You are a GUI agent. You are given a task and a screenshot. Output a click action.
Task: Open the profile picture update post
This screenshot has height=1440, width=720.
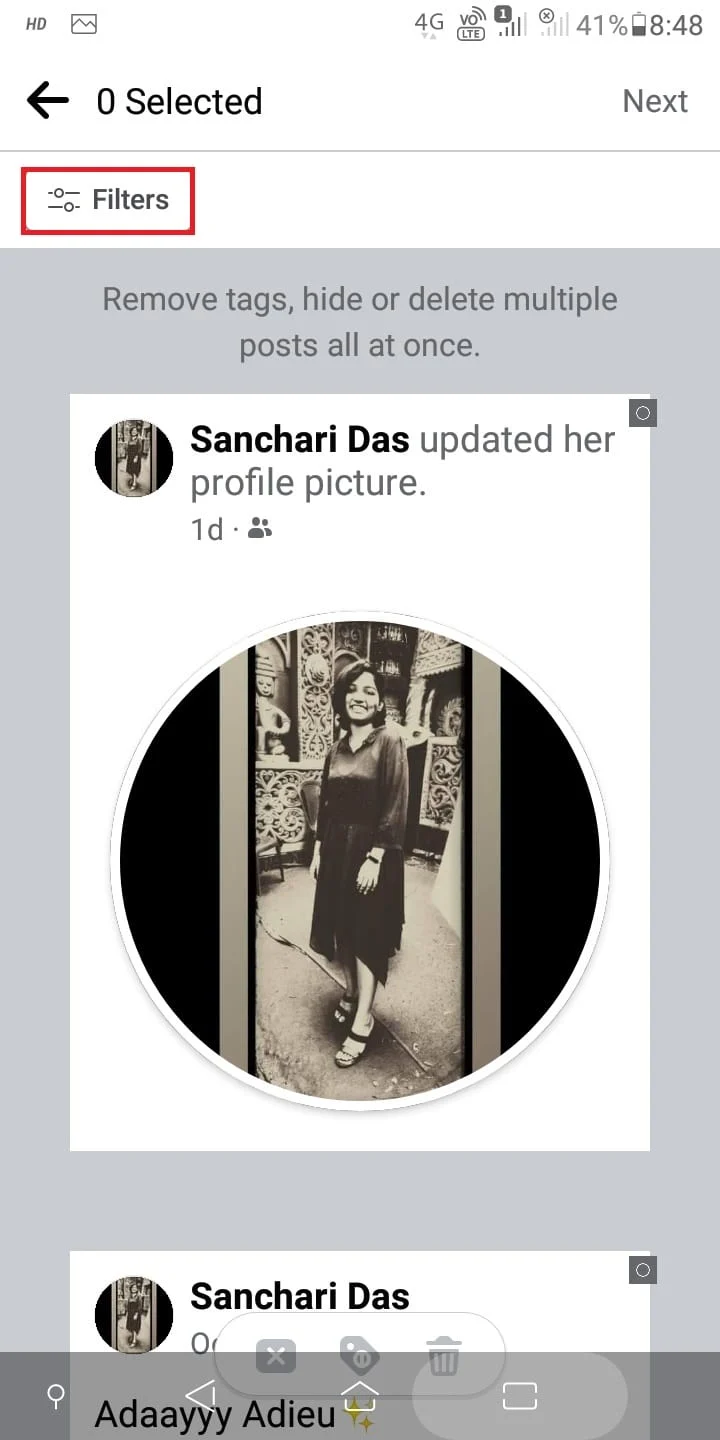pos(360,860)
